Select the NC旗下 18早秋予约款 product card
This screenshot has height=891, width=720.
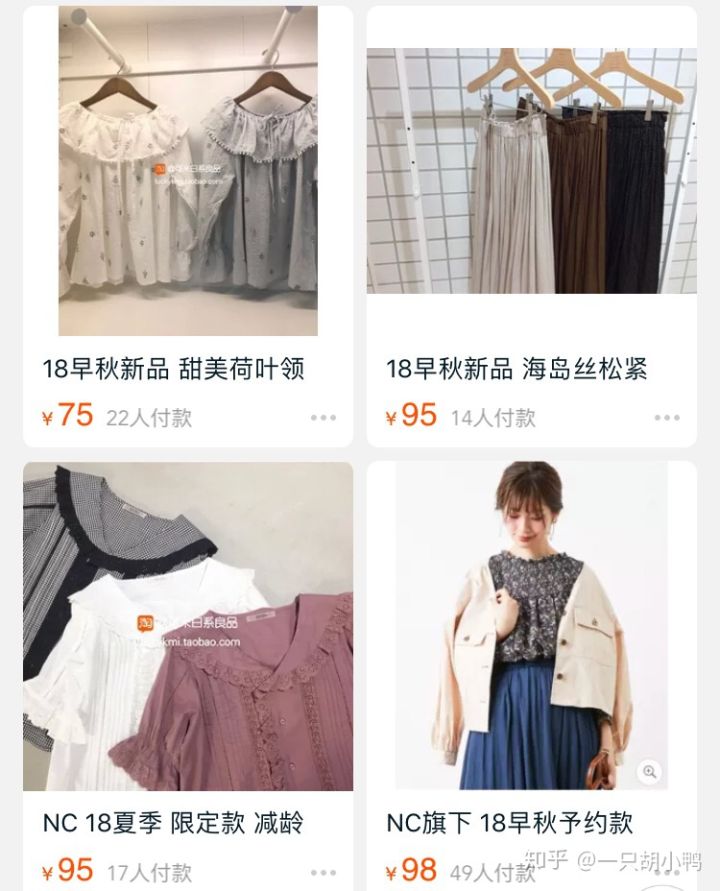tap(531, 628)
